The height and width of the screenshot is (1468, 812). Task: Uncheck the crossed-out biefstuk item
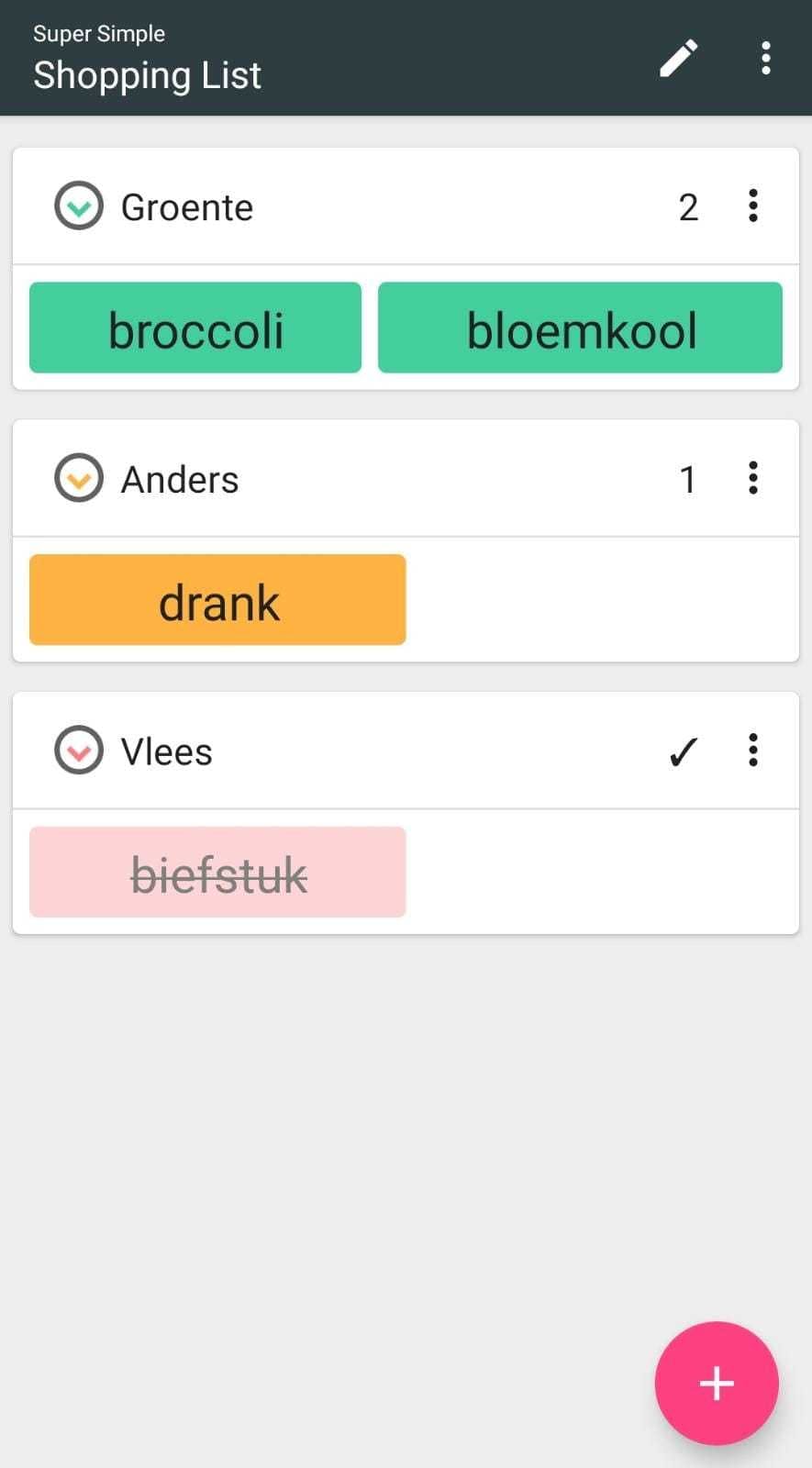point(217,872)
